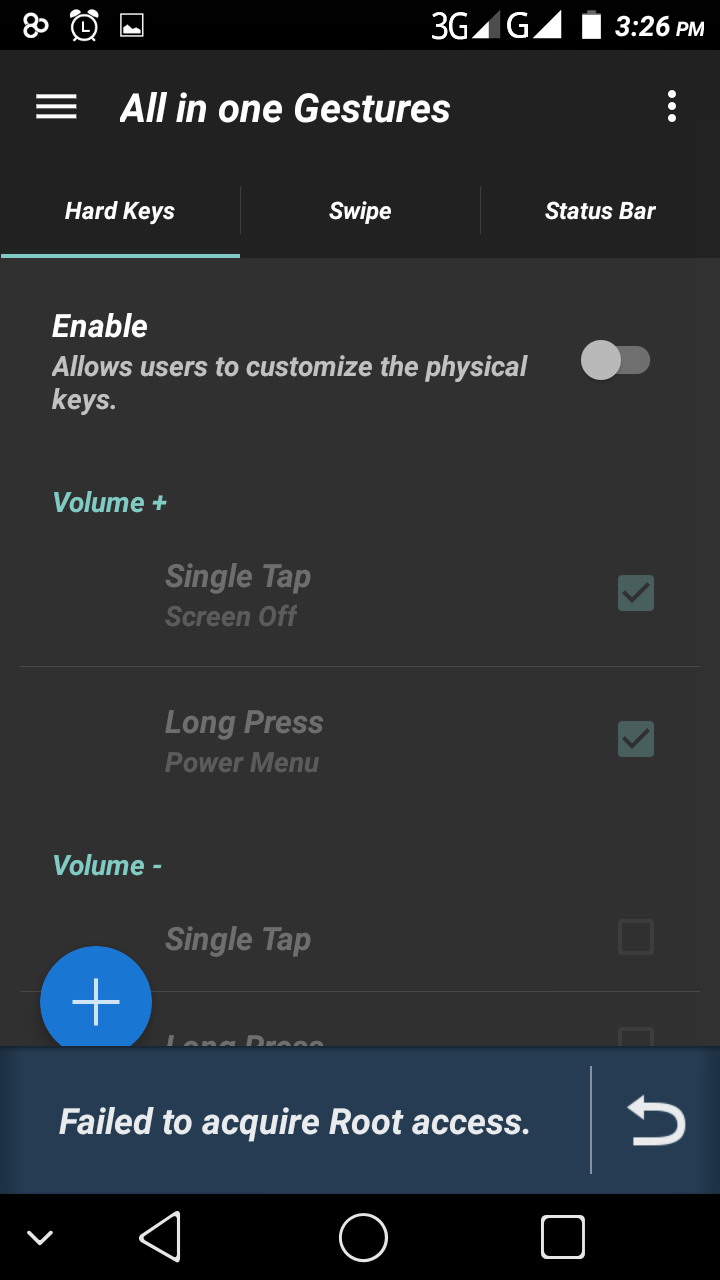
Task: Check Volume - Single Tap checkbox
Action: pos(636,937)
